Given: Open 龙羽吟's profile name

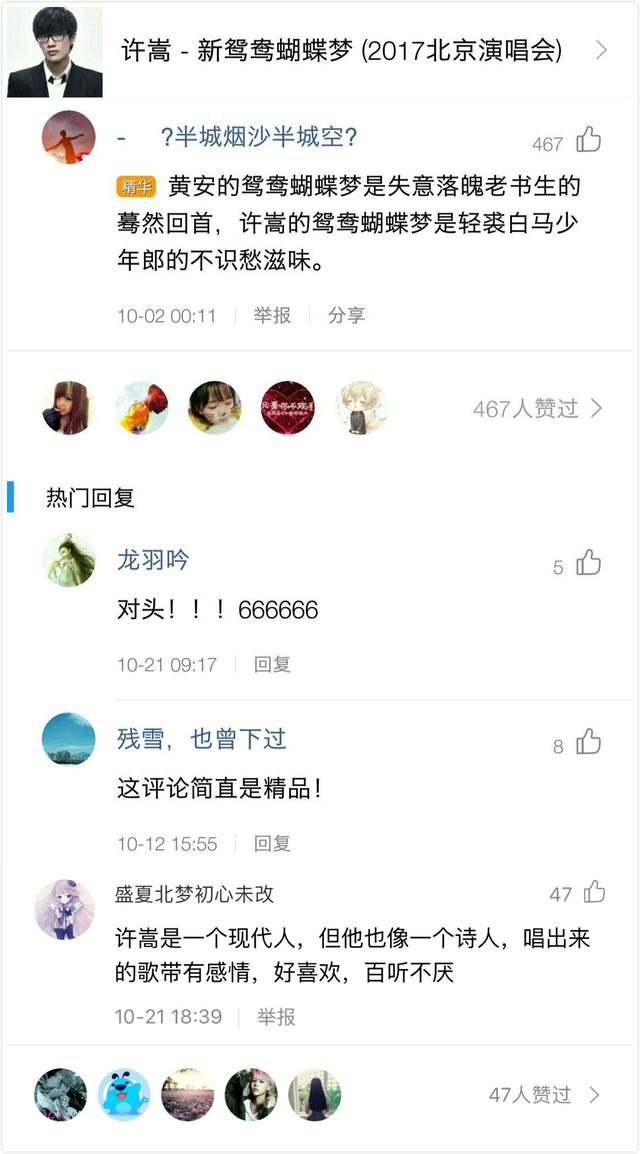Looking at the screenshot, I should pos(153,560).
